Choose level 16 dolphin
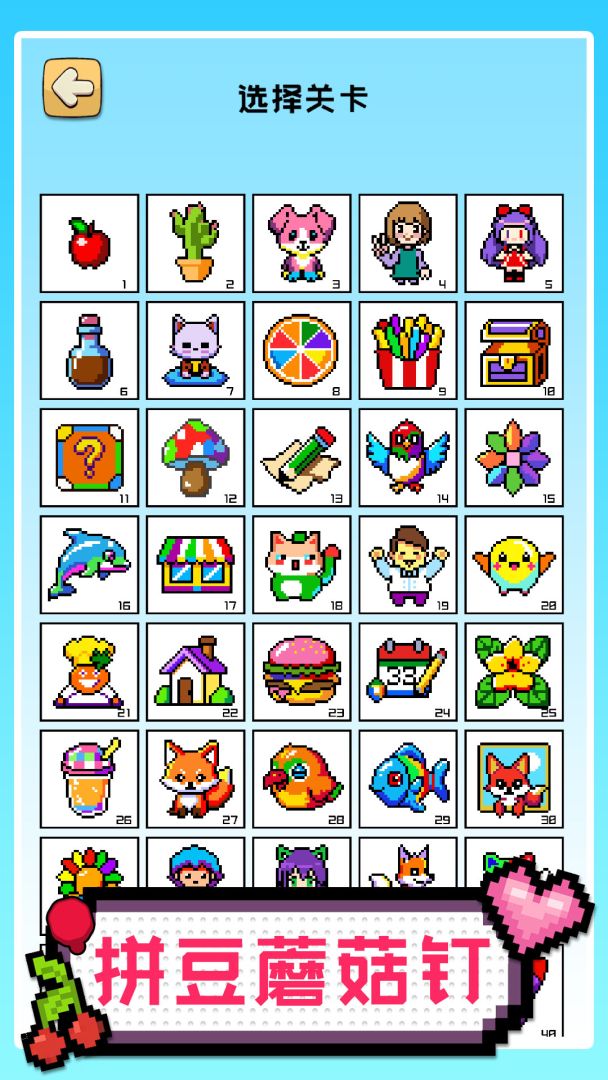This screenshot has height=1080, width=608. click(x=90, y=564)
